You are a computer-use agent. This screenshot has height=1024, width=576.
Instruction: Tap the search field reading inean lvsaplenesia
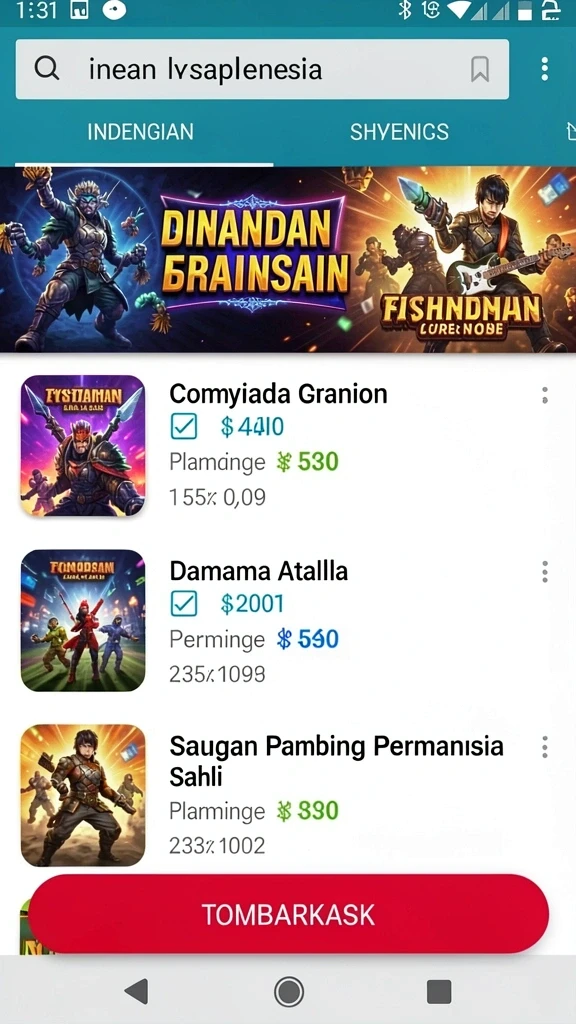[x=262, y=69]
